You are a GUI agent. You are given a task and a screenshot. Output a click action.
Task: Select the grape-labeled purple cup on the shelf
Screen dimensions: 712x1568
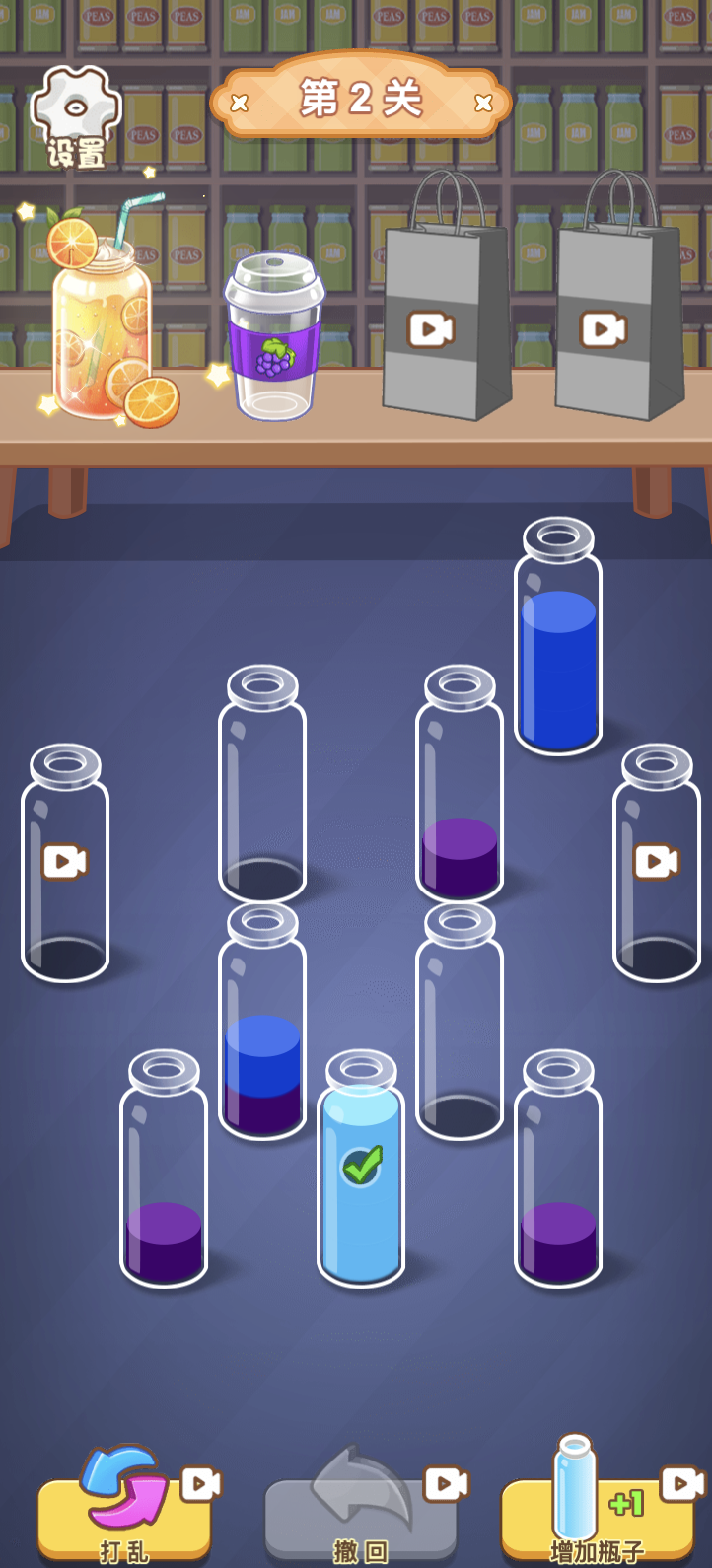point(273,335)
